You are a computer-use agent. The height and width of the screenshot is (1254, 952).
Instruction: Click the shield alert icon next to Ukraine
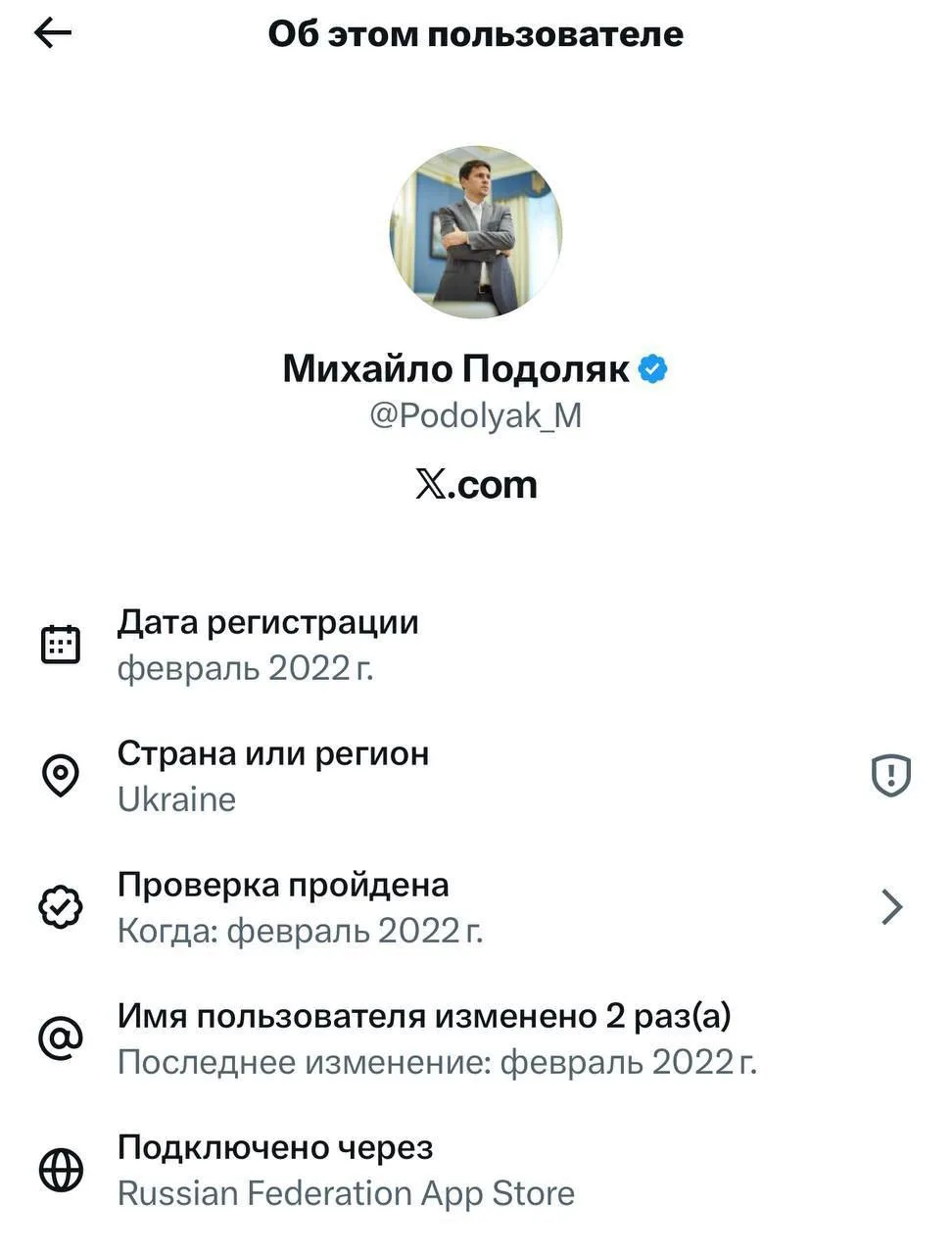(889, 774)
